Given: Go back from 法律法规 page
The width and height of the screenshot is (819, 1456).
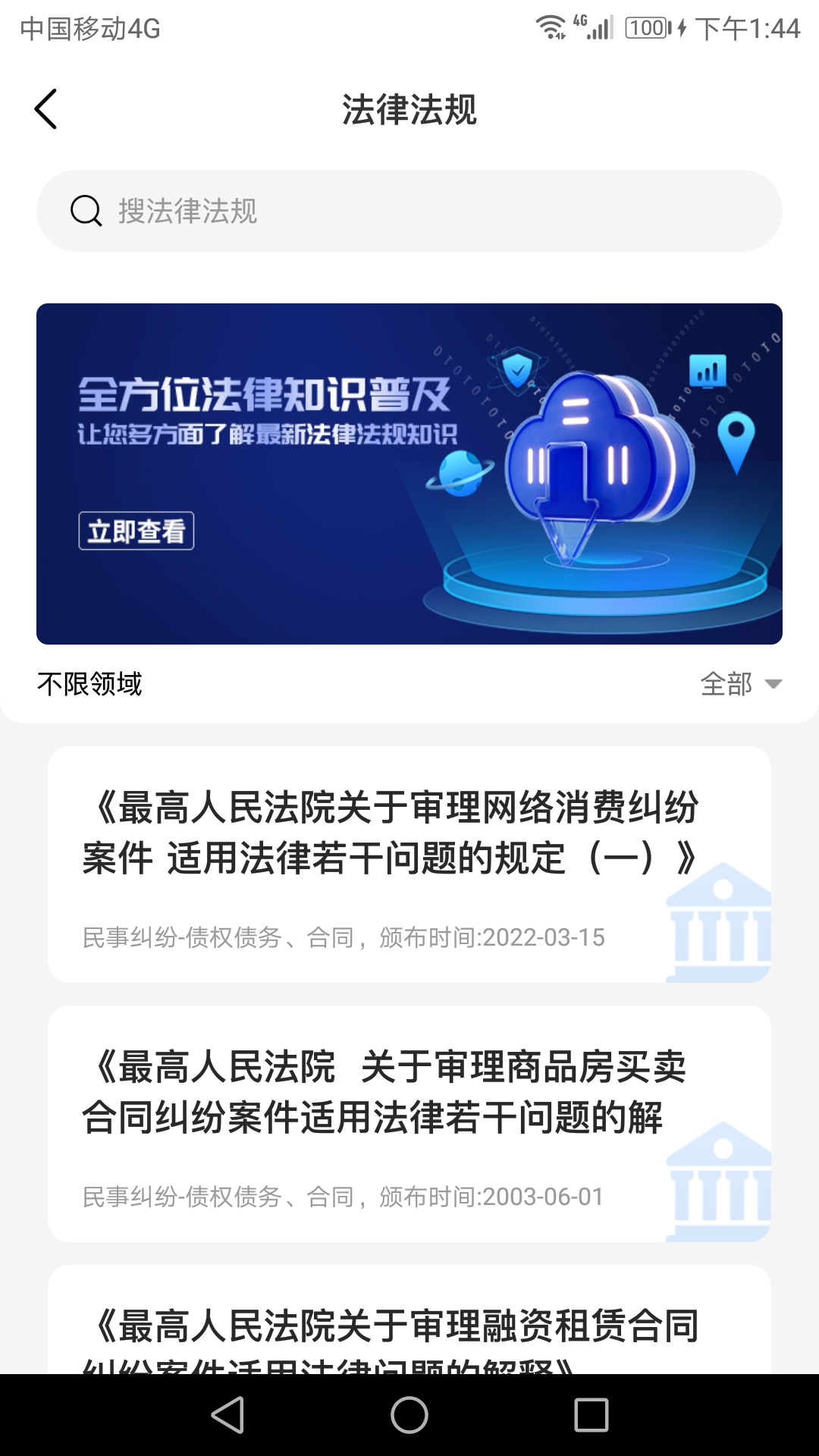Looking at the screenshot, I should click(x=45, y=109).
